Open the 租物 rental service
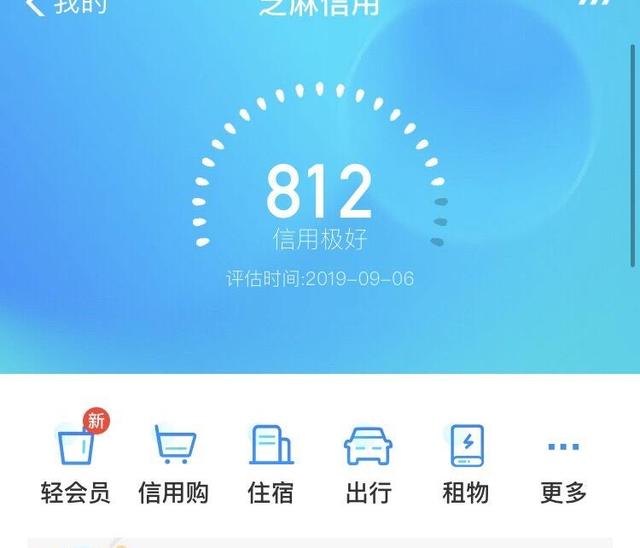The width and height of the screenshot is (640, 548). tap(466, 462)
